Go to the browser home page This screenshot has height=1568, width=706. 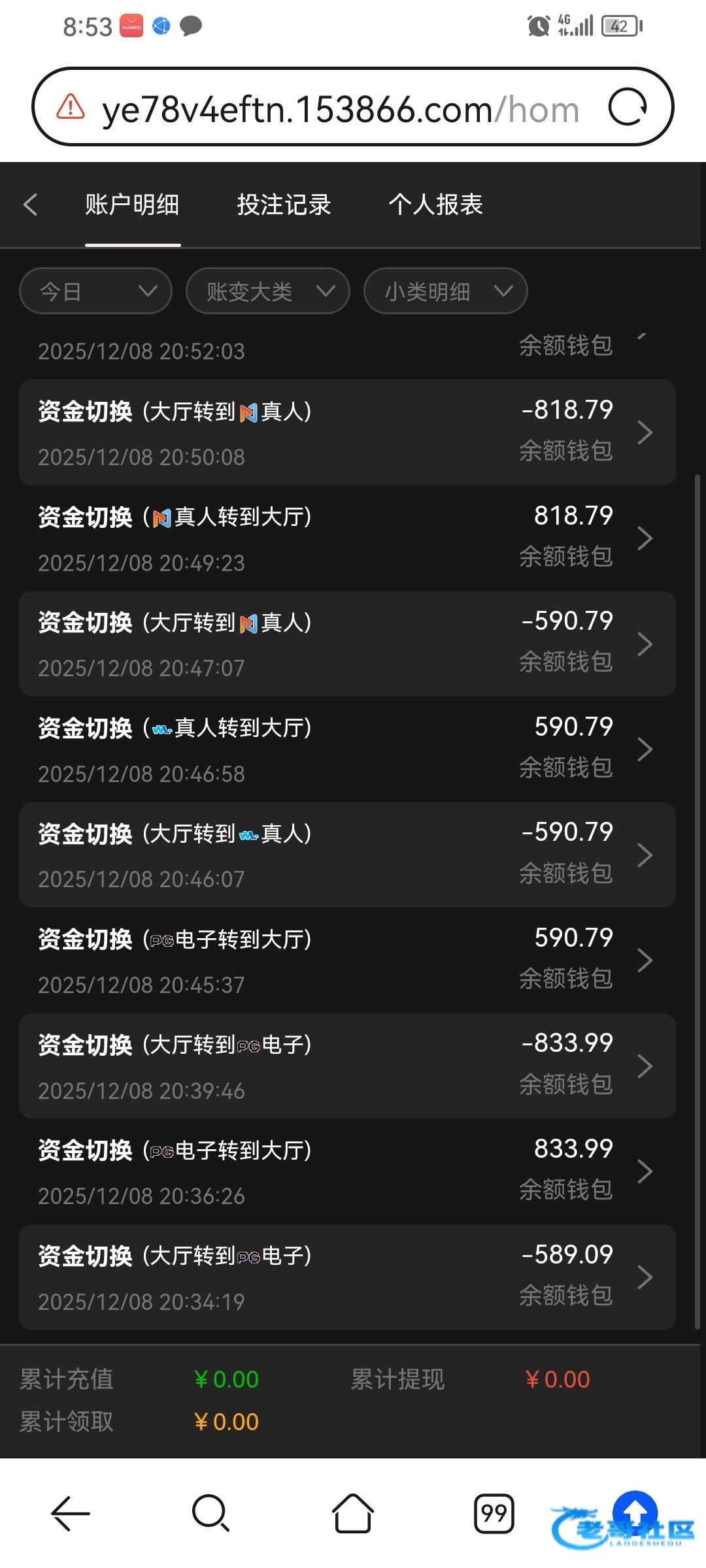(353, 1513)
